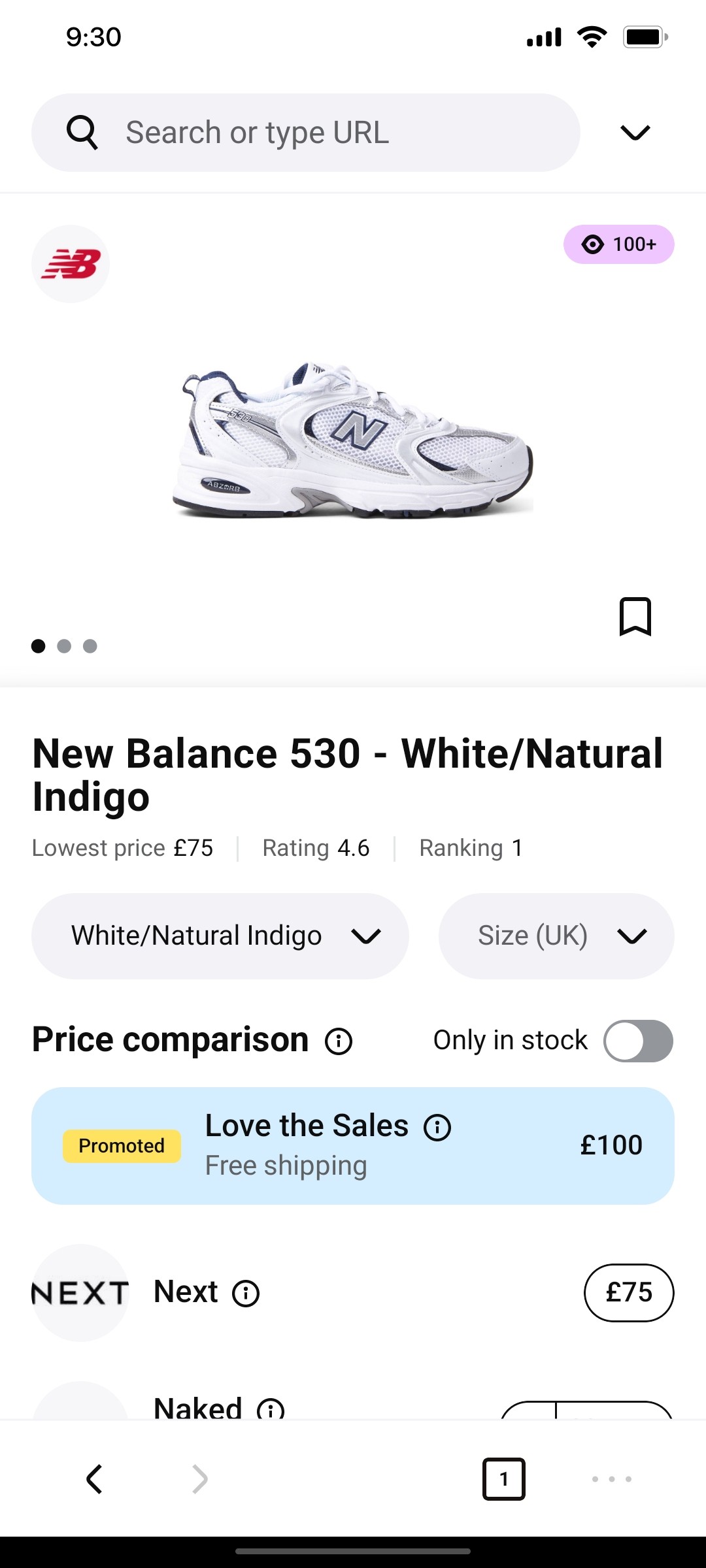The image size is (706, 1568).
Task: Enable the Only in stock filter
Action: click(x=638, y=1040)
